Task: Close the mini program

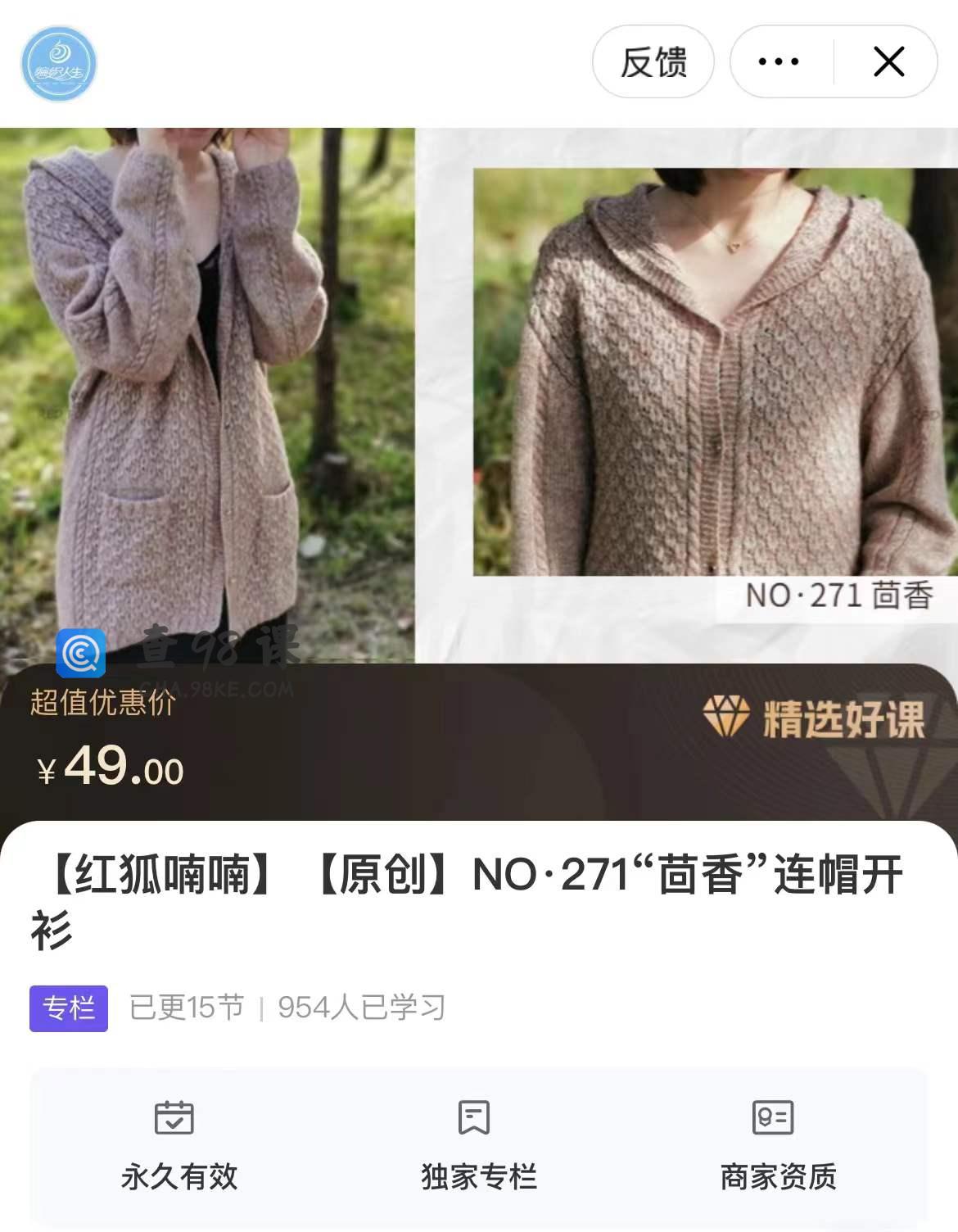Action: point(888,62)
